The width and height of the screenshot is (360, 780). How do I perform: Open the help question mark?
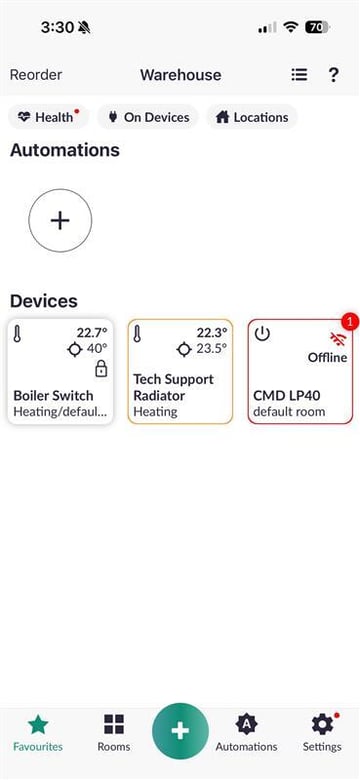[x=333, y=75]
